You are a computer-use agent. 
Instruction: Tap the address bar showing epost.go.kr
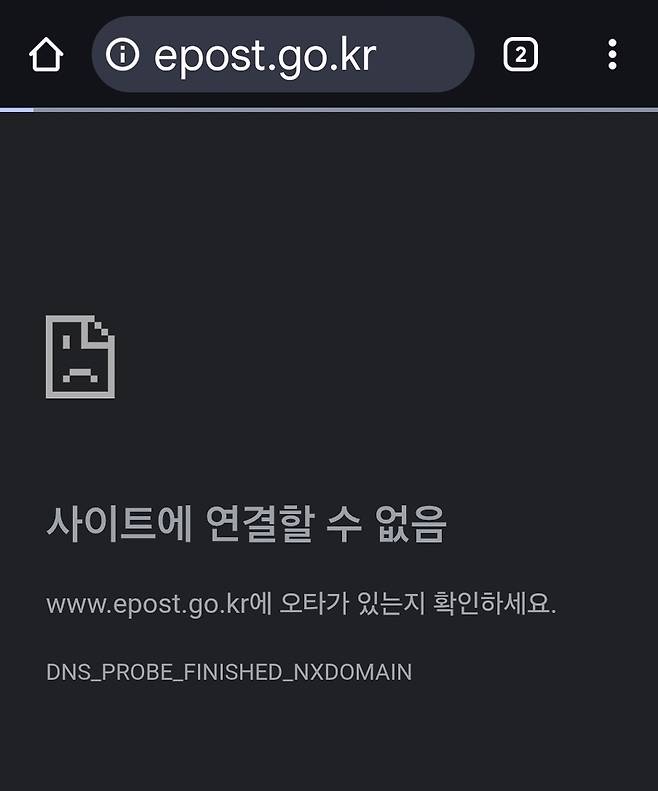point(290,55)
